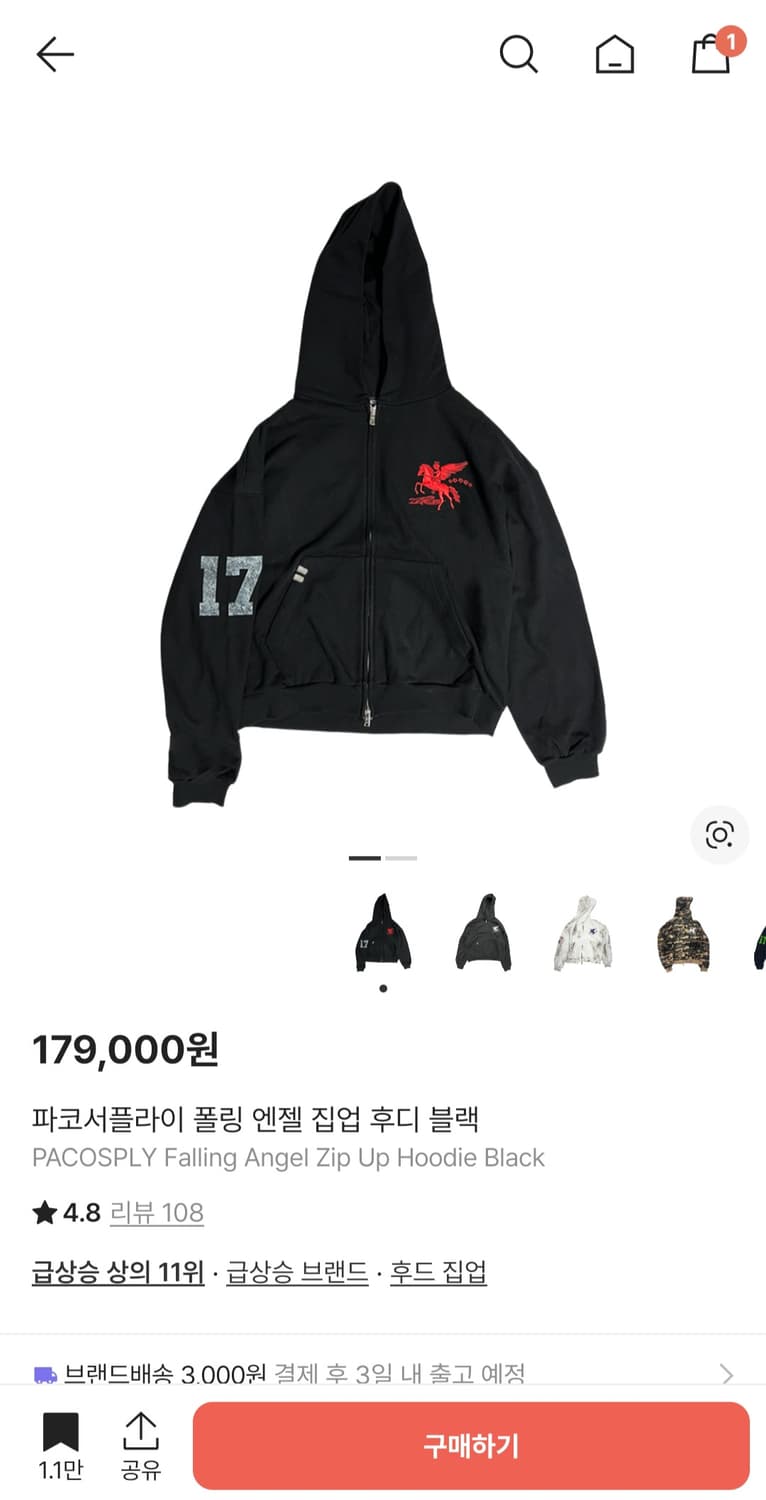
Task: Go to the app home screen
Action: click(614, 55)
